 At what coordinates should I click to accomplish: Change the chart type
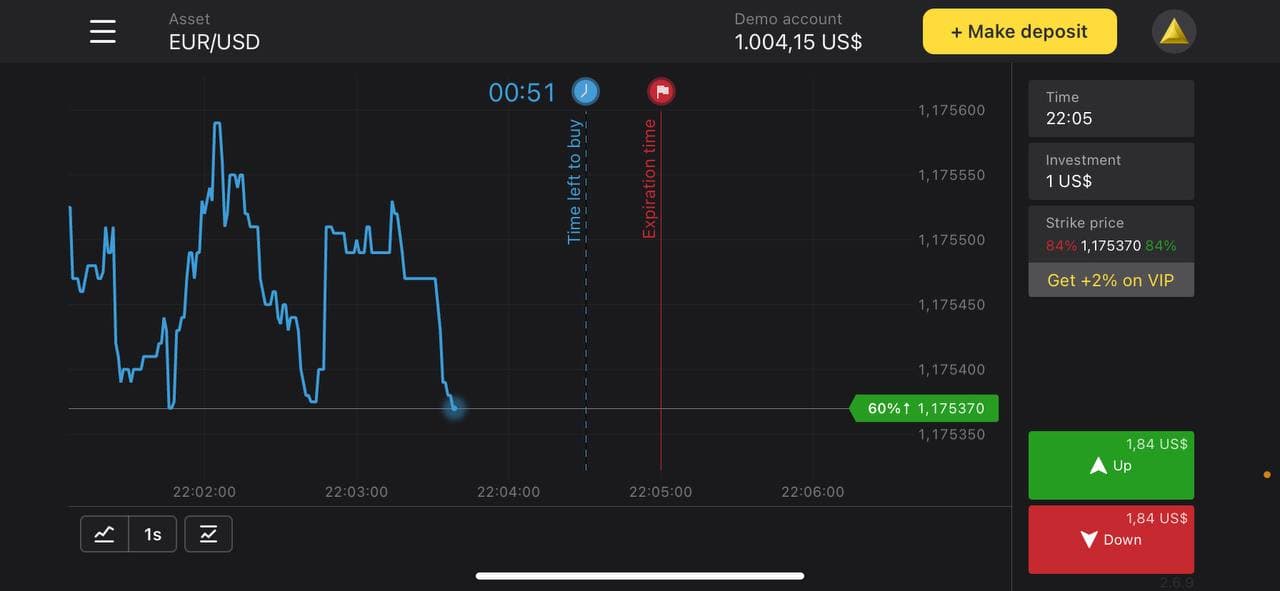105,534
